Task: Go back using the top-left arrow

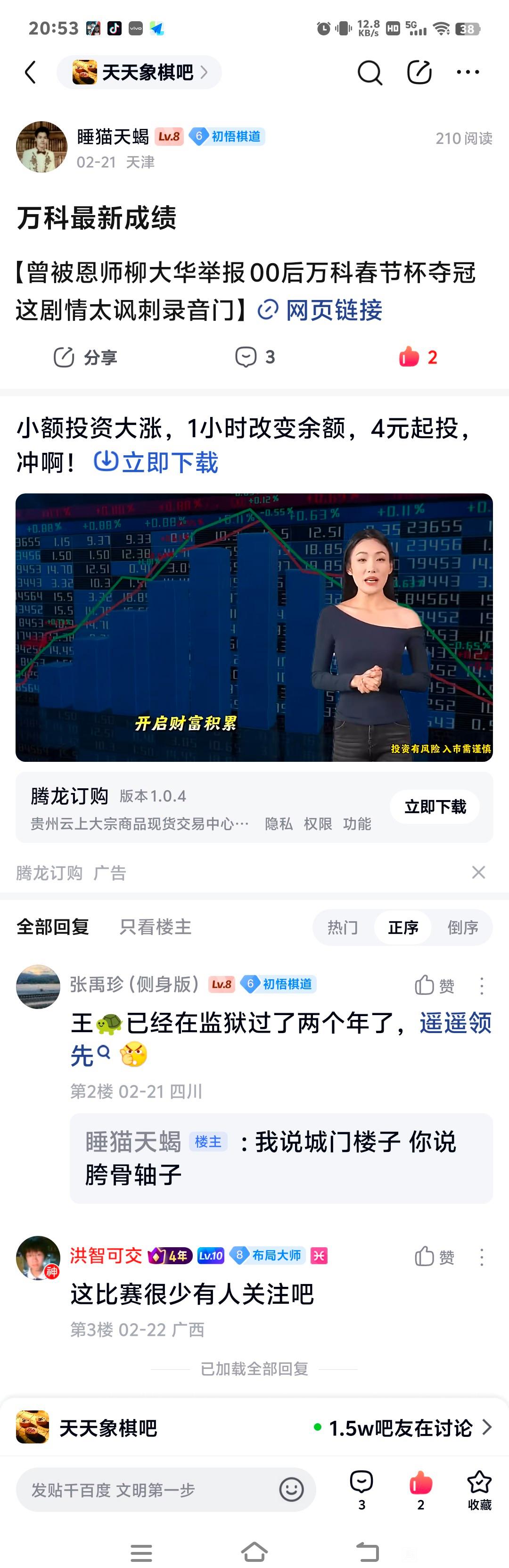Action: (31, 72)
